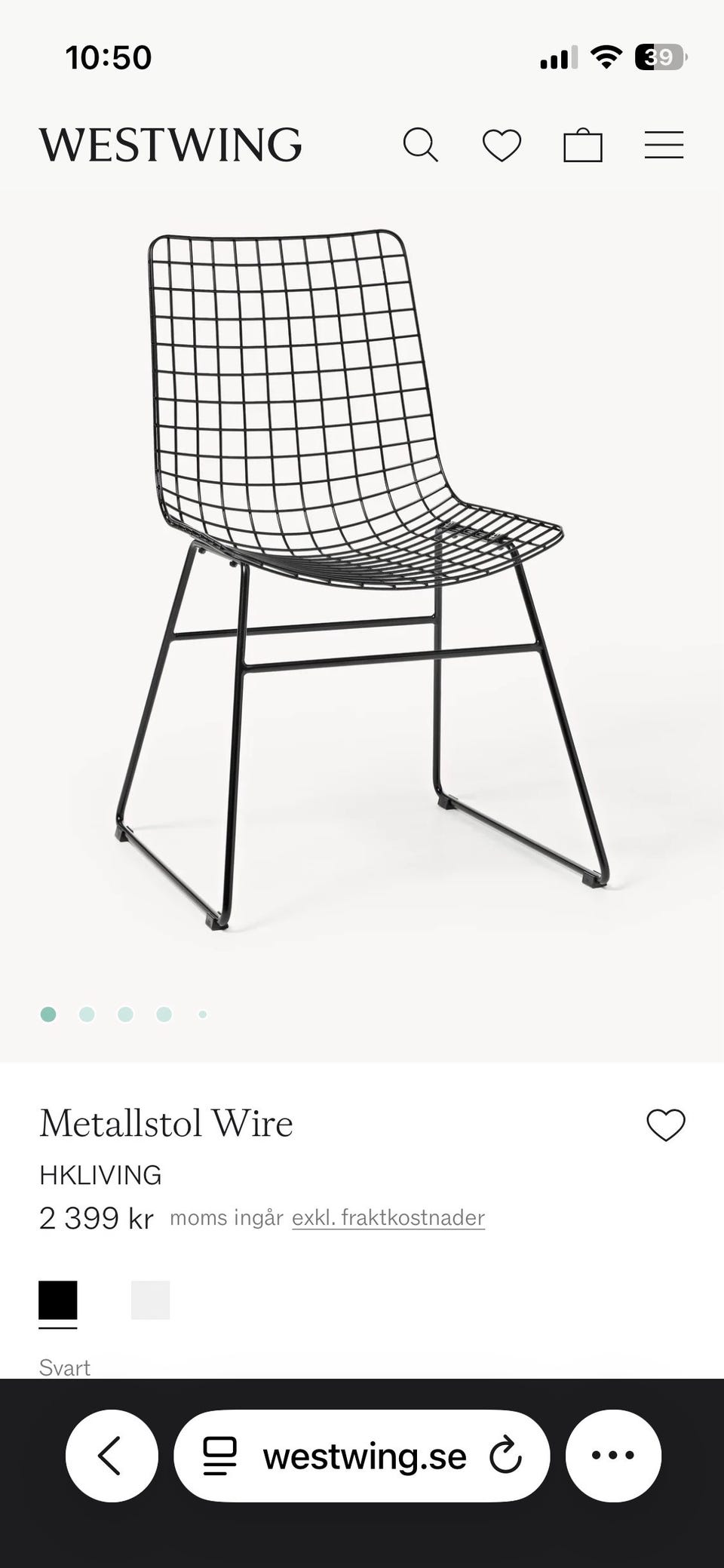Choose the white color swatch
The width and height of the screenshot is (724, 1568).
(150, 1300)
